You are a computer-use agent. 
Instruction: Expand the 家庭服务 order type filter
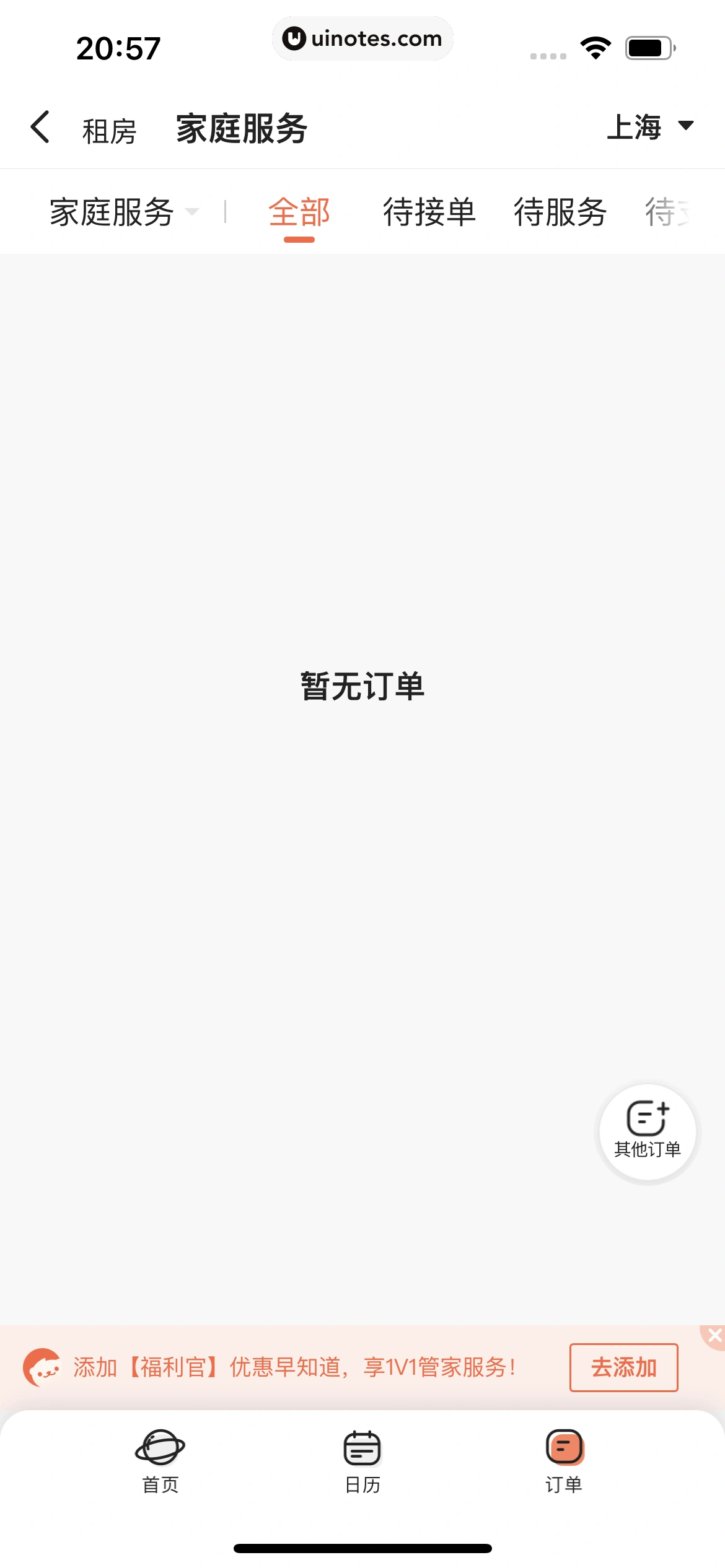coord(124,212)
